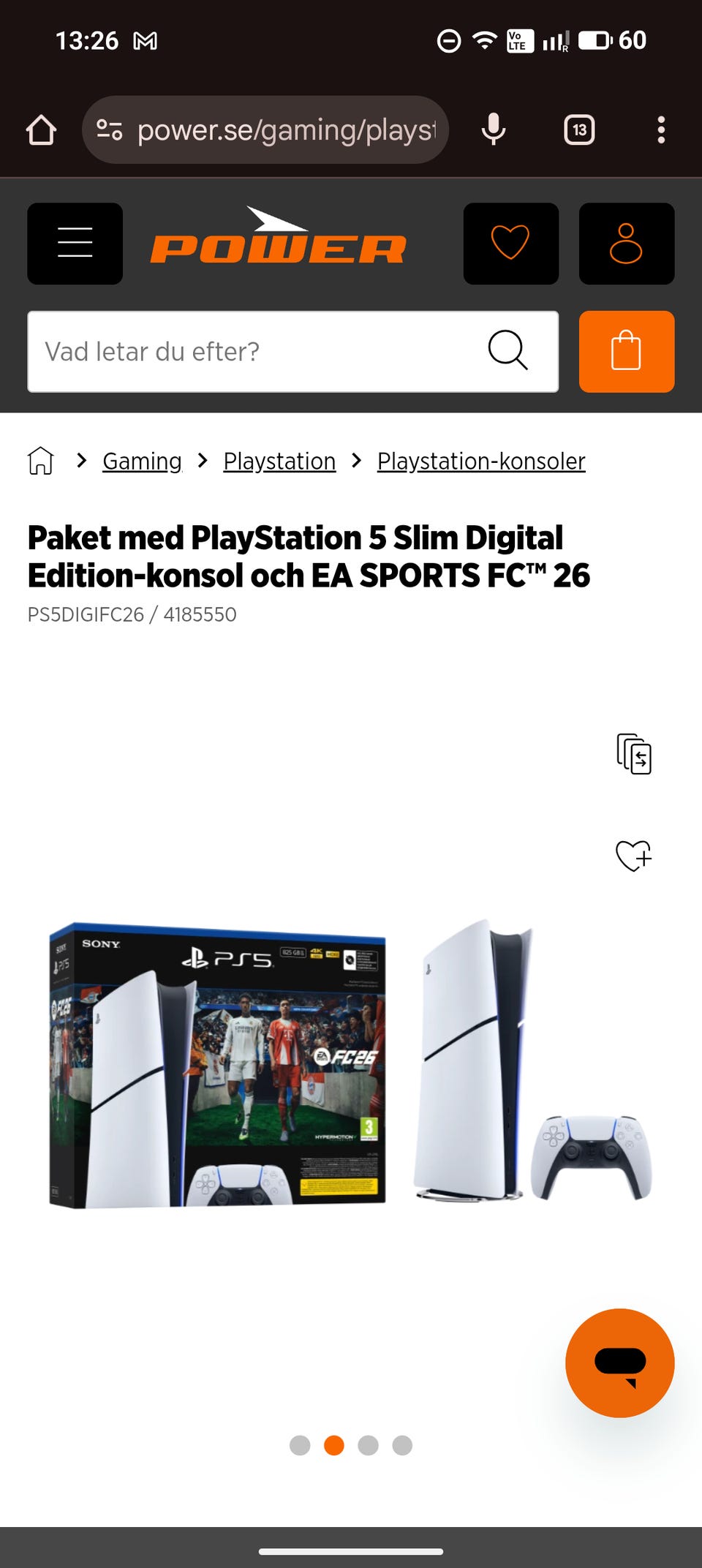Open the Playstation-konsoler breadcrumb link
Image resolution: width=702 pixels, height=1568 pixels.
click(x=481, y=461)
